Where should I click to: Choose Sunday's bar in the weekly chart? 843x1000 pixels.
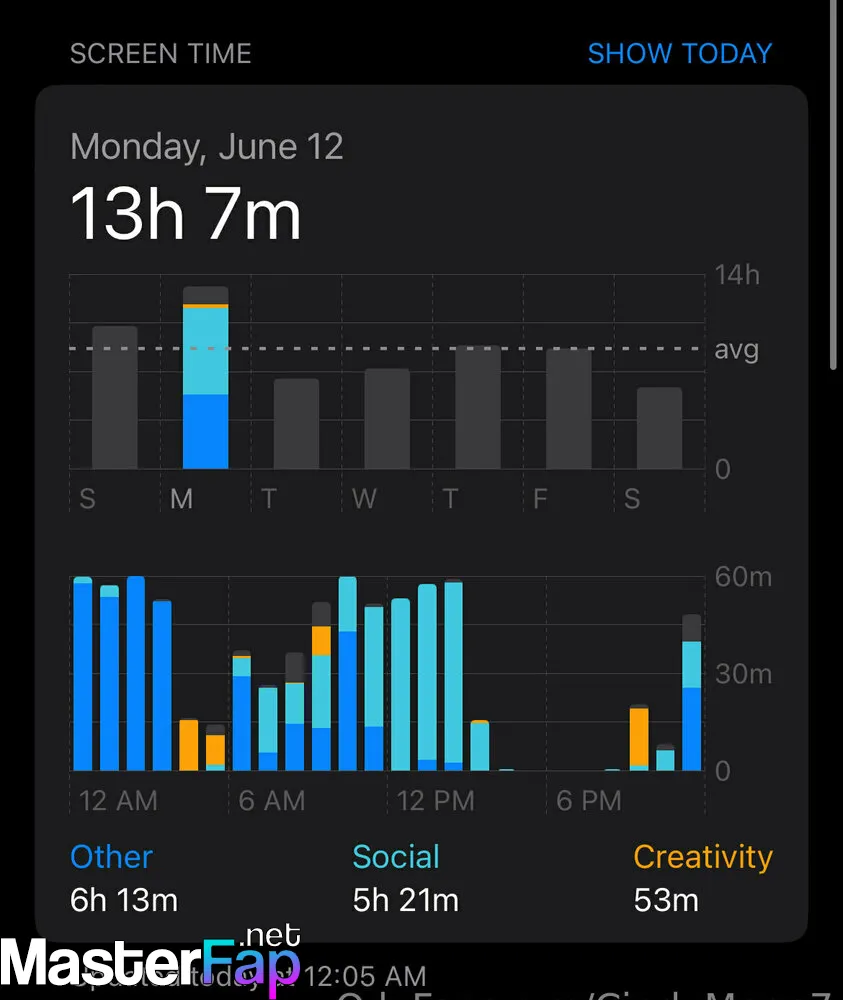tap(115, 398)
